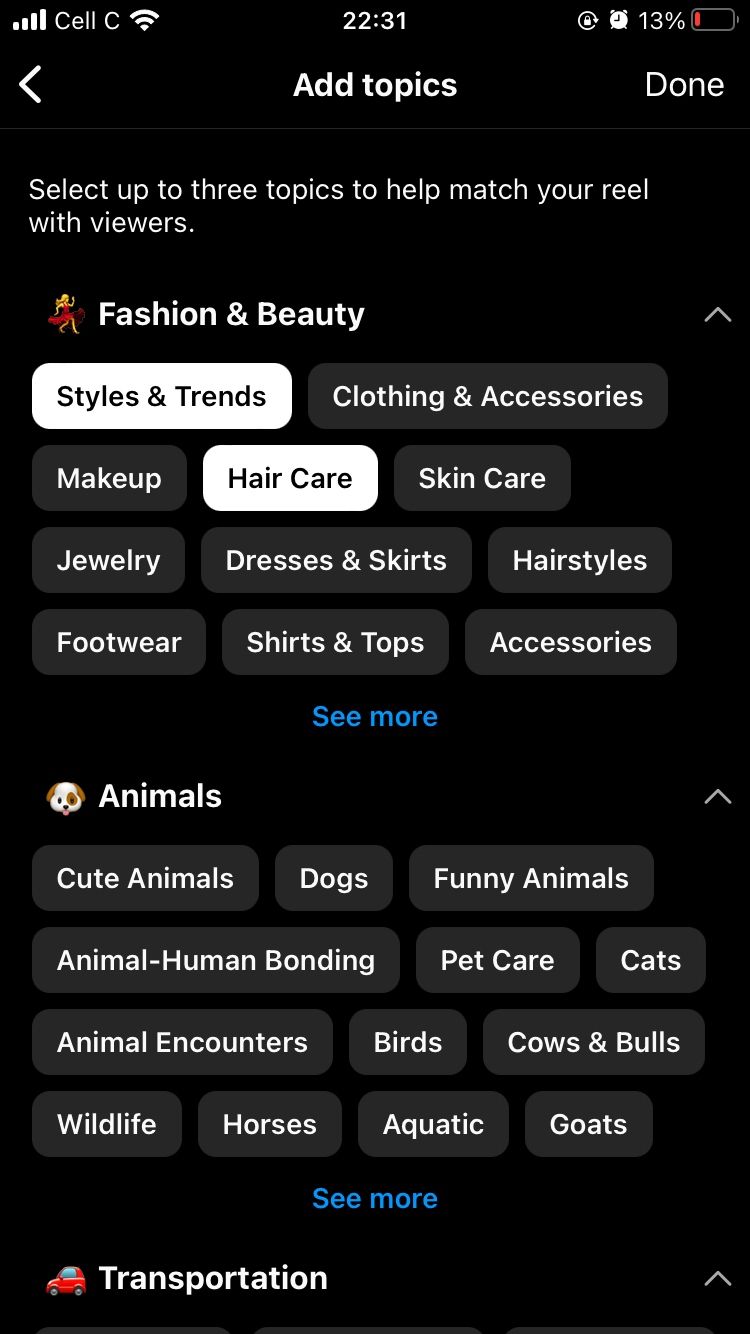This screenshot has width=750, height=1334.
Task: Collapse the Fashion & Beauty section
Action: (x=717, y=313)
